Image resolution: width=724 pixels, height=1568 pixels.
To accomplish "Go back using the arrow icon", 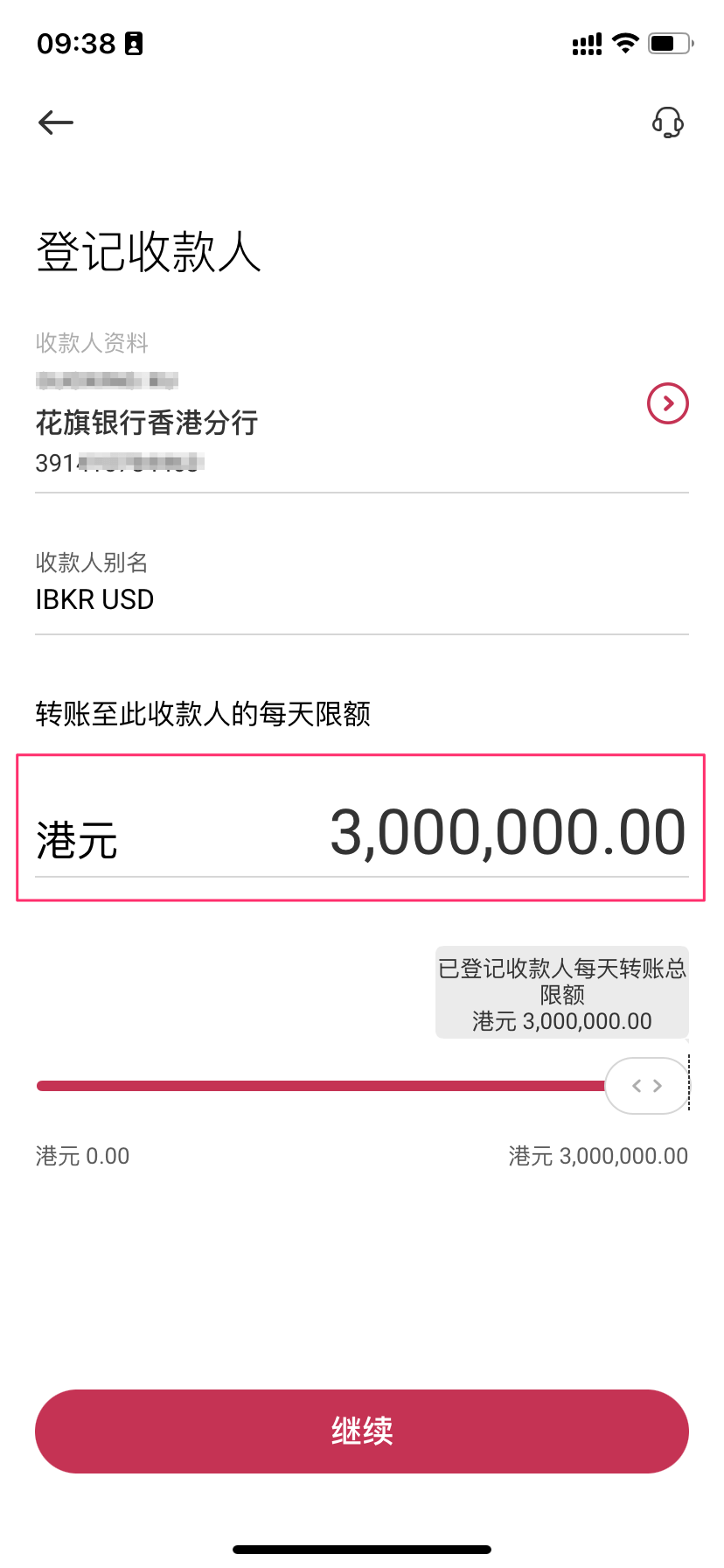I will pos(56,122).
